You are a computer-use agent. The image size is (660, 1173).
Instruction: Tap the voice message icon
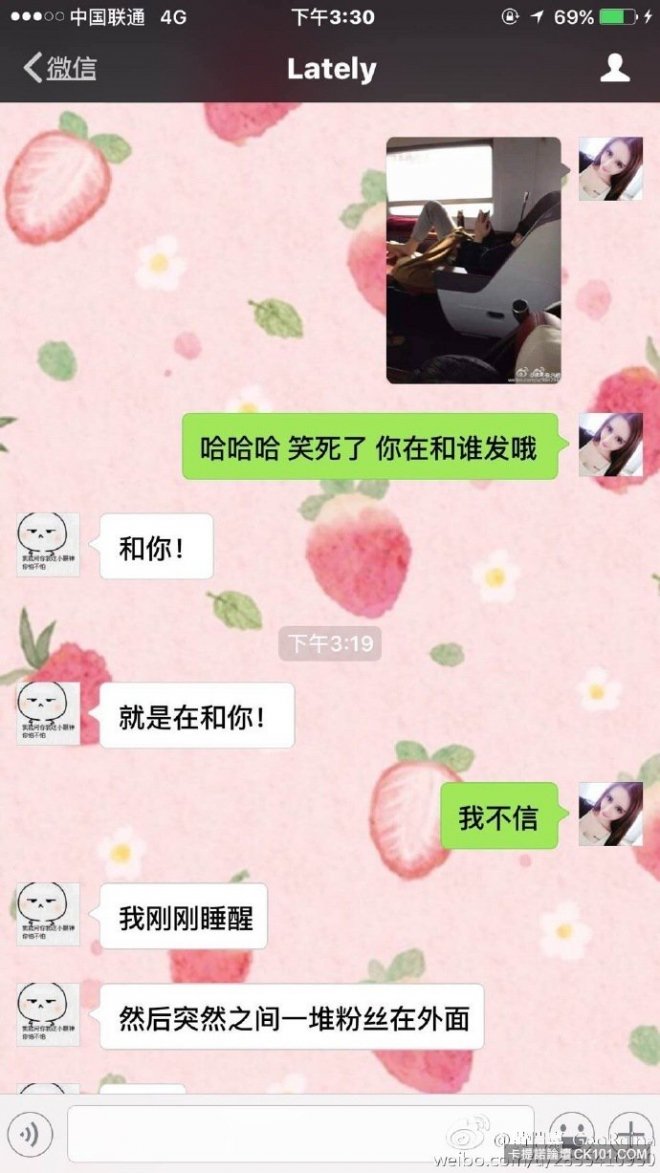32,1134
